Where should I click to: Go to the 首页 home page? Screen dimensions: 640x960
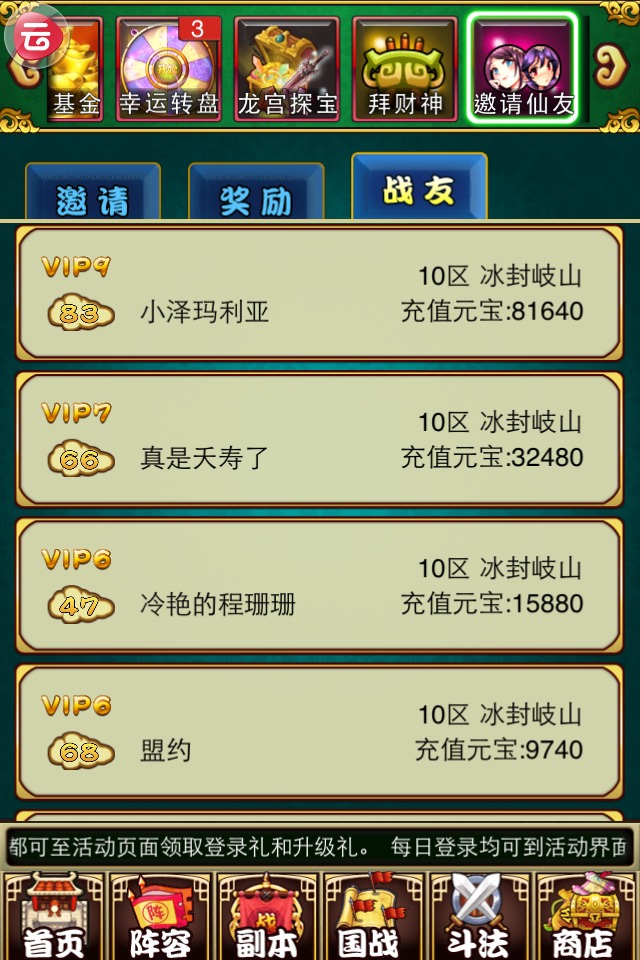(53, 917)
